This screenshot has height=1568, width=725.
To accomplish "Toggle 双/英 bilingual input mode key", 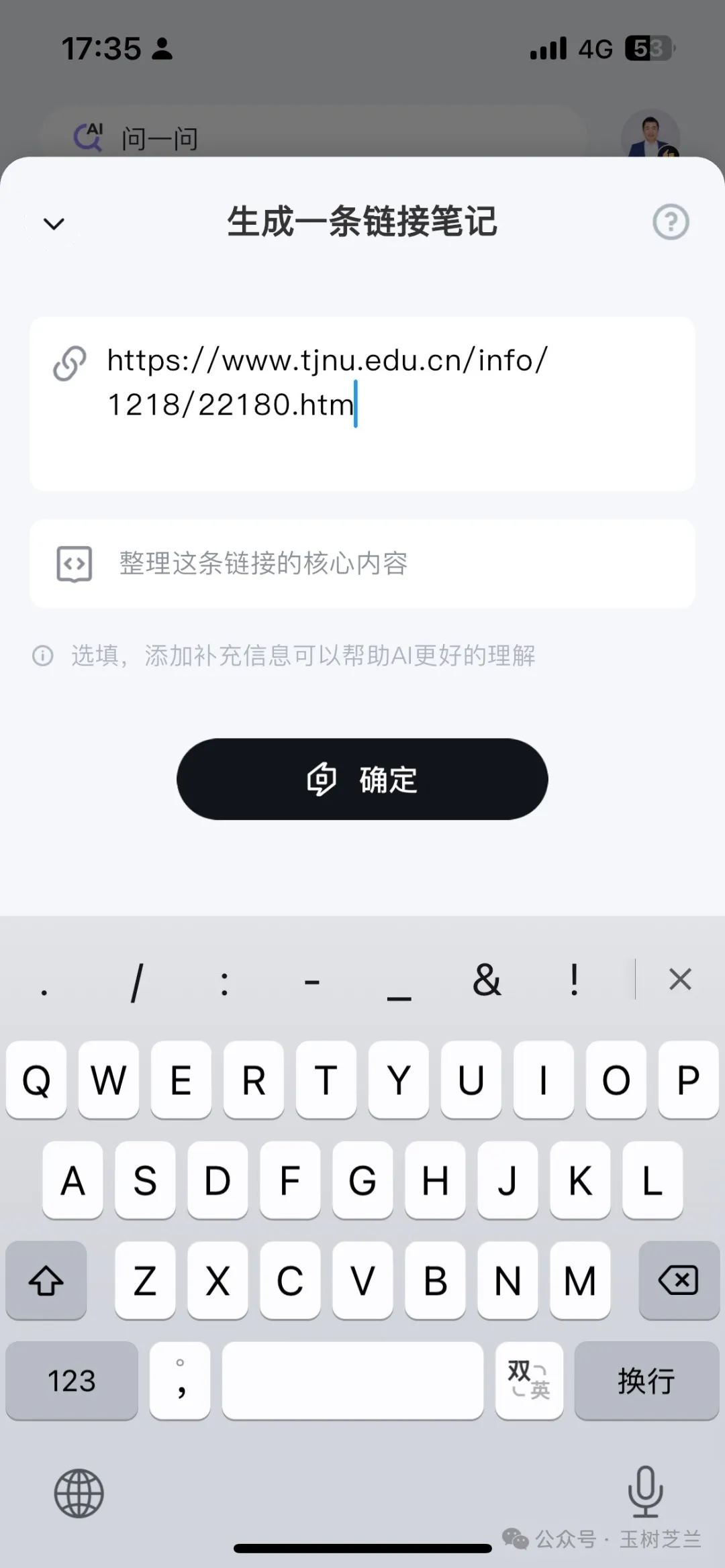I will click(529, 1381).
